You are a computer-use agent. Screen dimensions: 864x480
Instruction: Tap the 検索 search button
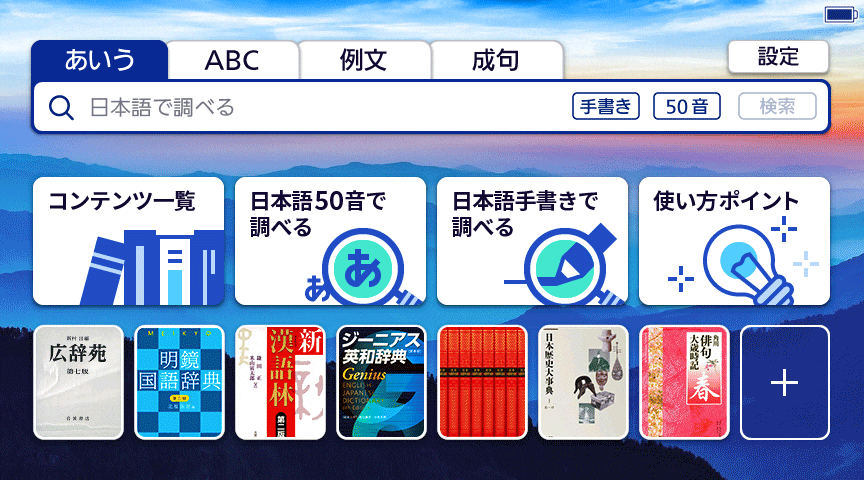[x=777, y=106]
